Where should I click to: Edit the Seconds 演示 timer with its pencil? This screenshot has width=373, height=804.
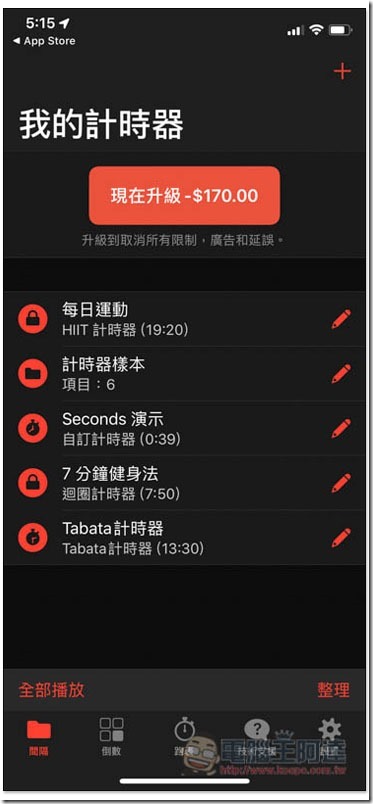point(341,429)
